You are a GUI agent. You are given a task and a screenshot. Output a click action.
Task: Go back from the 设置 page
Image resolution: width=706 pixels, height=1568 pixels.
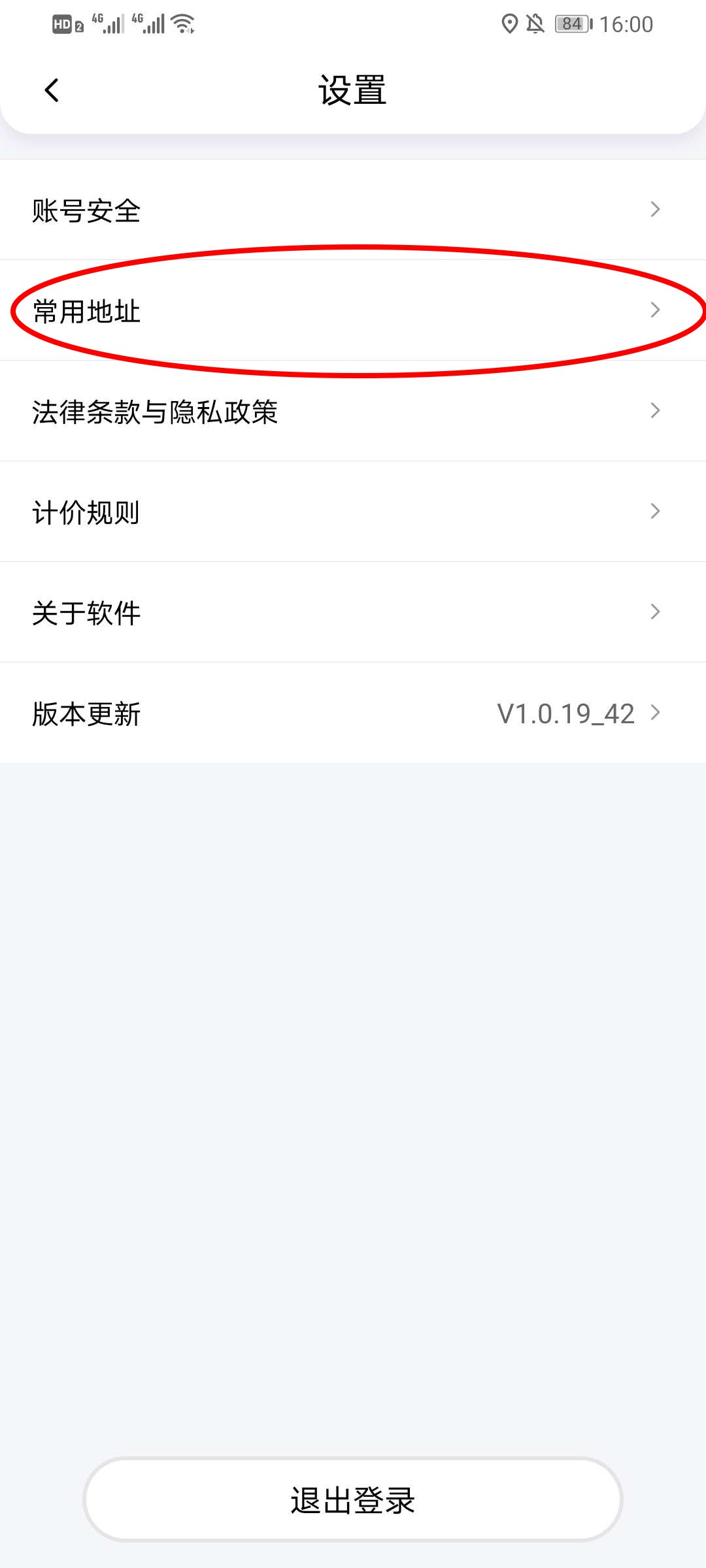tap(52, 90)
